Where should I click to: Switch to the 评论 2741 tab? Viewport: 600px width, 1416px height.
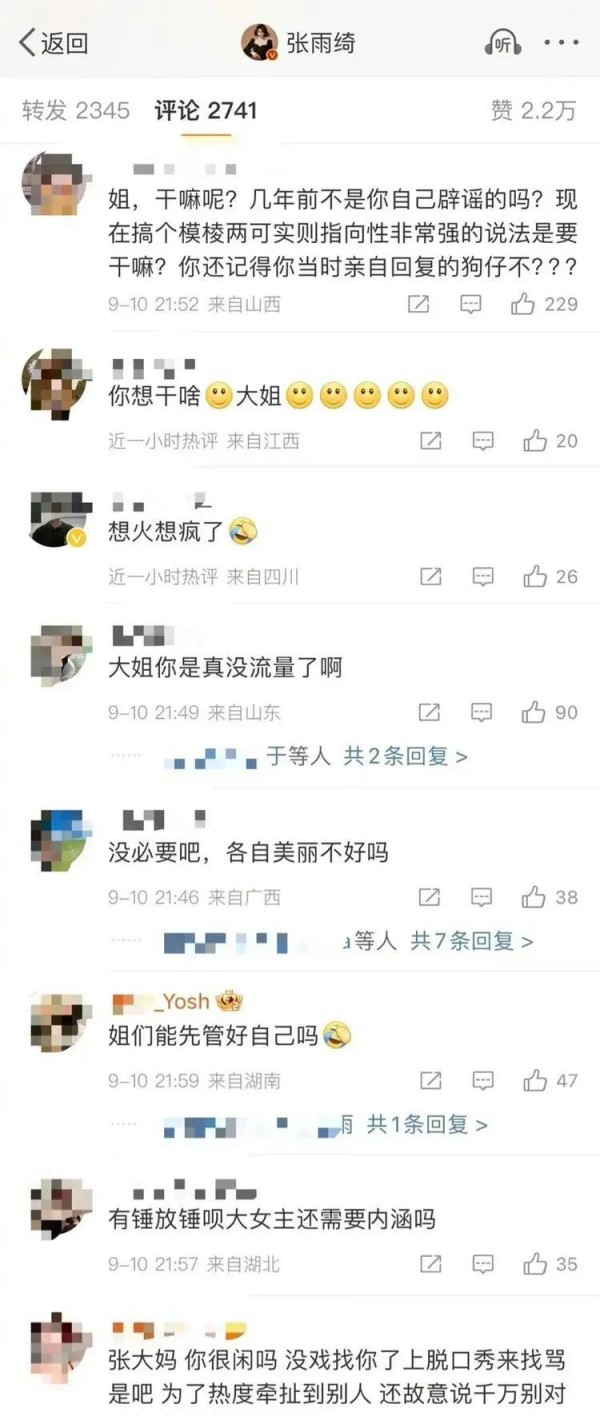point(205,111)
